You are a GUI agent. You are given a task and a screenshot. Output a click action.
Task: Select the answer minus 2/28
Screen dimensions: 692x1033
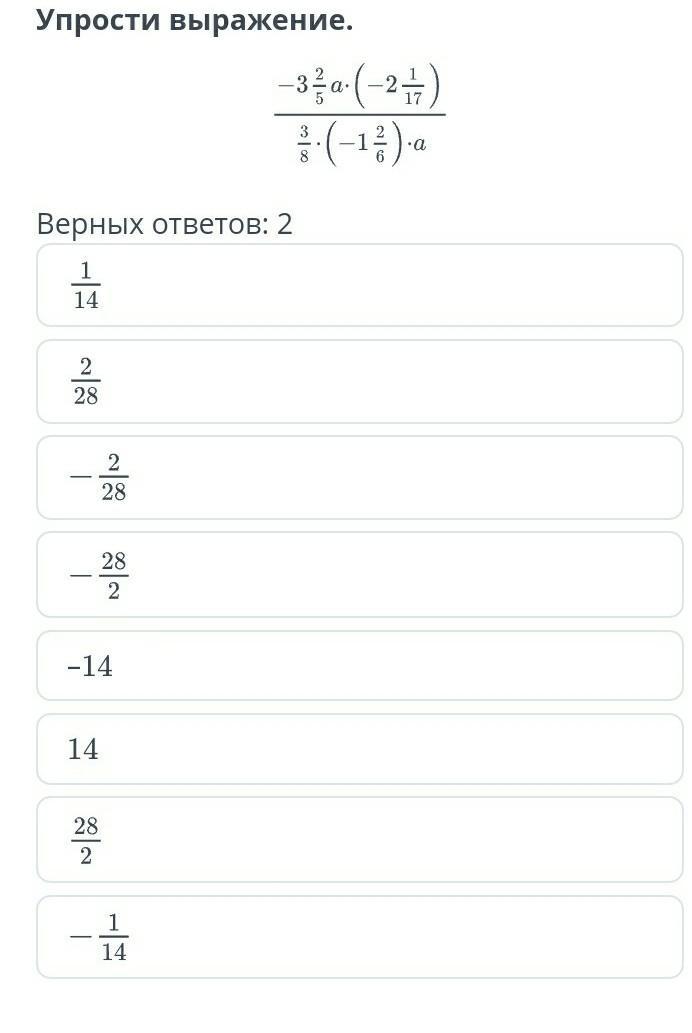click(359, 478)
